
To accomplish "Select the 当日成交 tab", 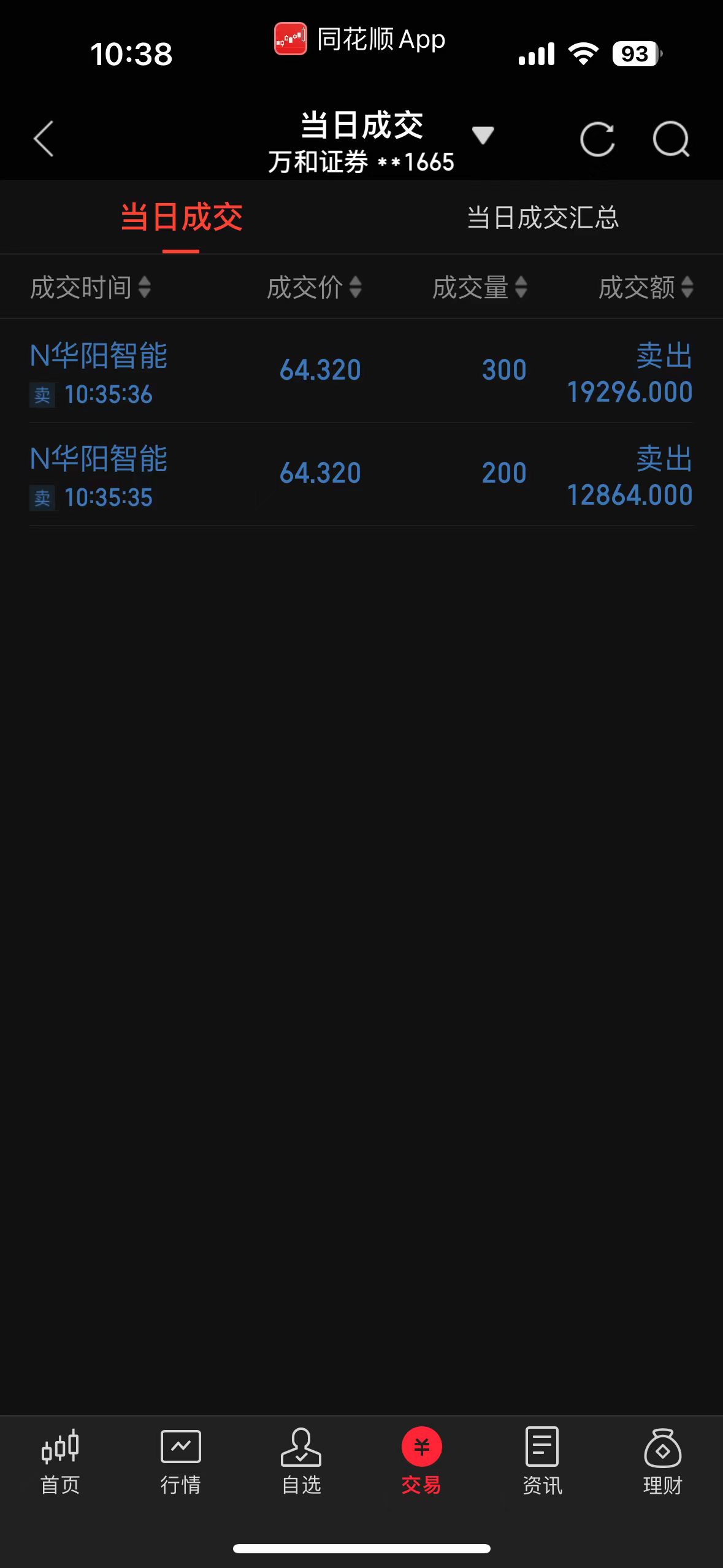I will click(x=181, y=218).
